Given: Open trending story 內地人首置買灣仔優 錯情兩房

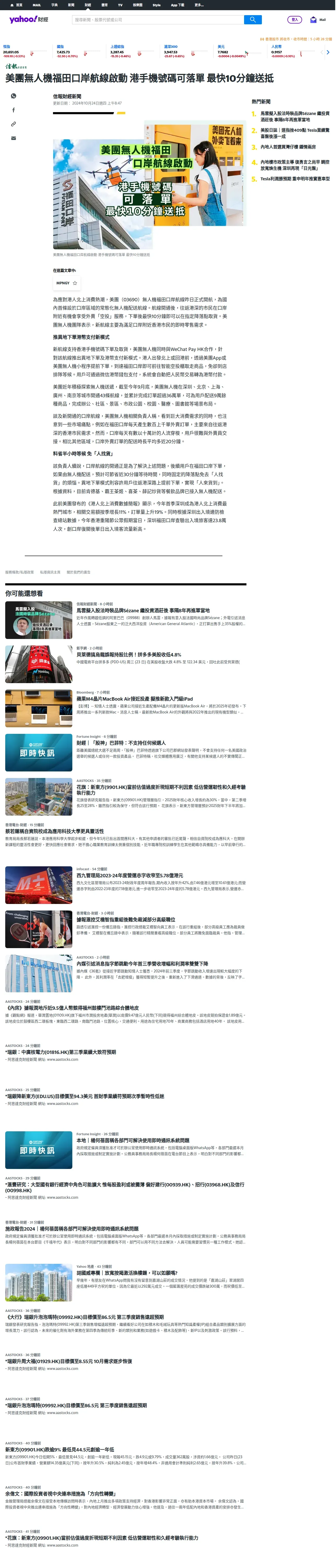Looking at the screenshot, I should [287, 147].
